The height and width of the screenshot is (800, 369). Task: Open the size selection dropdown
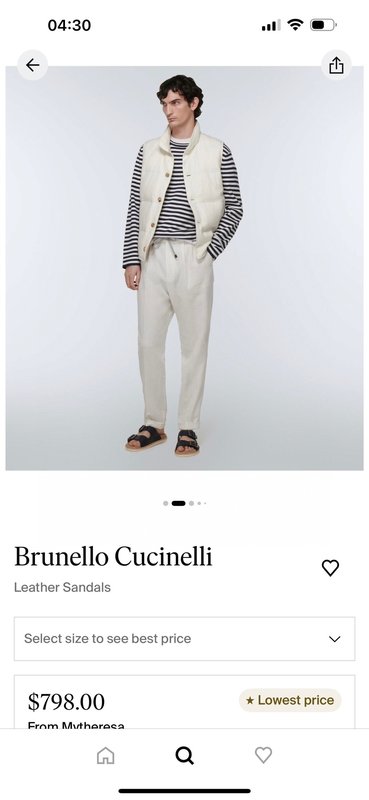click(184, 639)
